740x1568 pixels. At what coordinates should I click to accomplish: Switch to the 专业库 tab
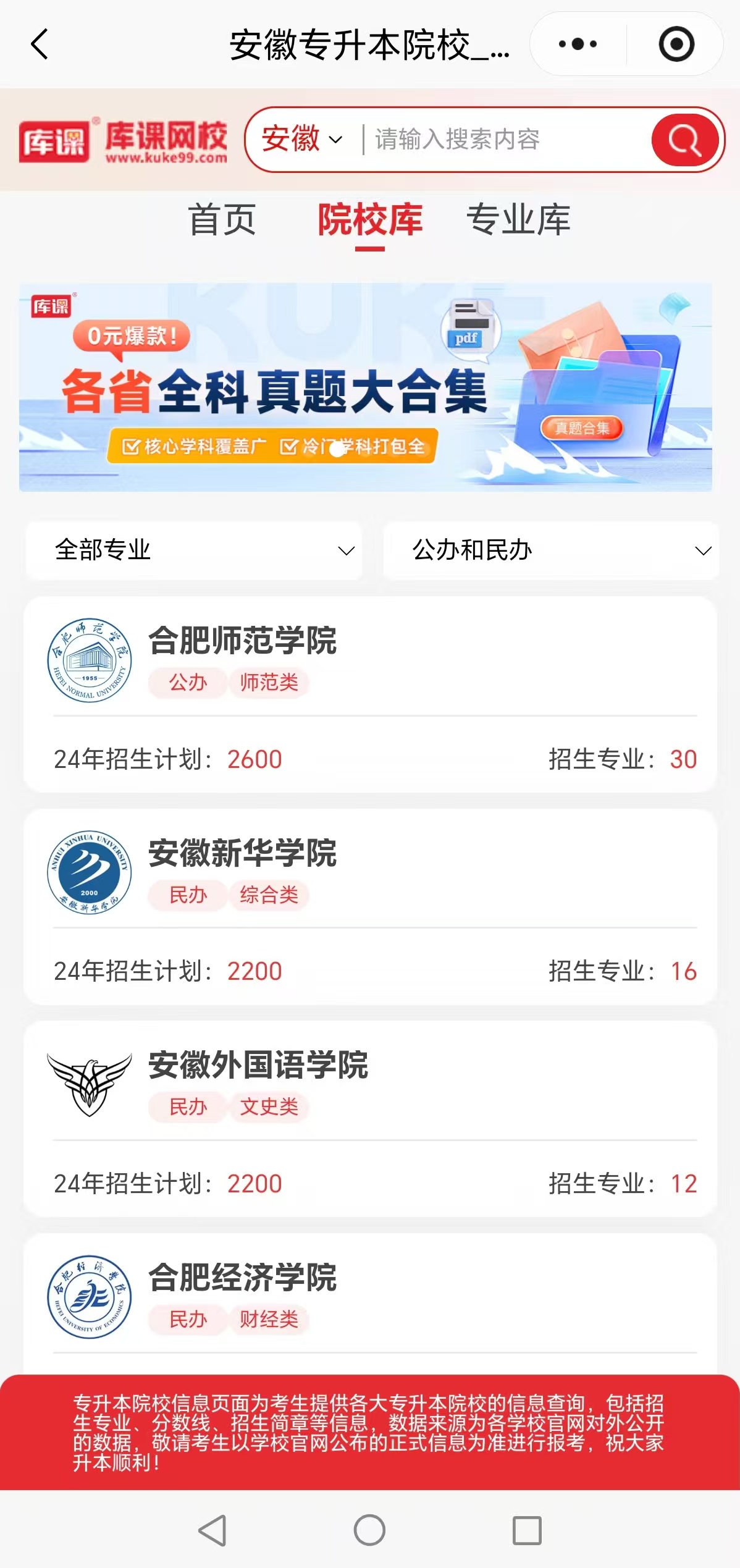(x=518, y=220)
